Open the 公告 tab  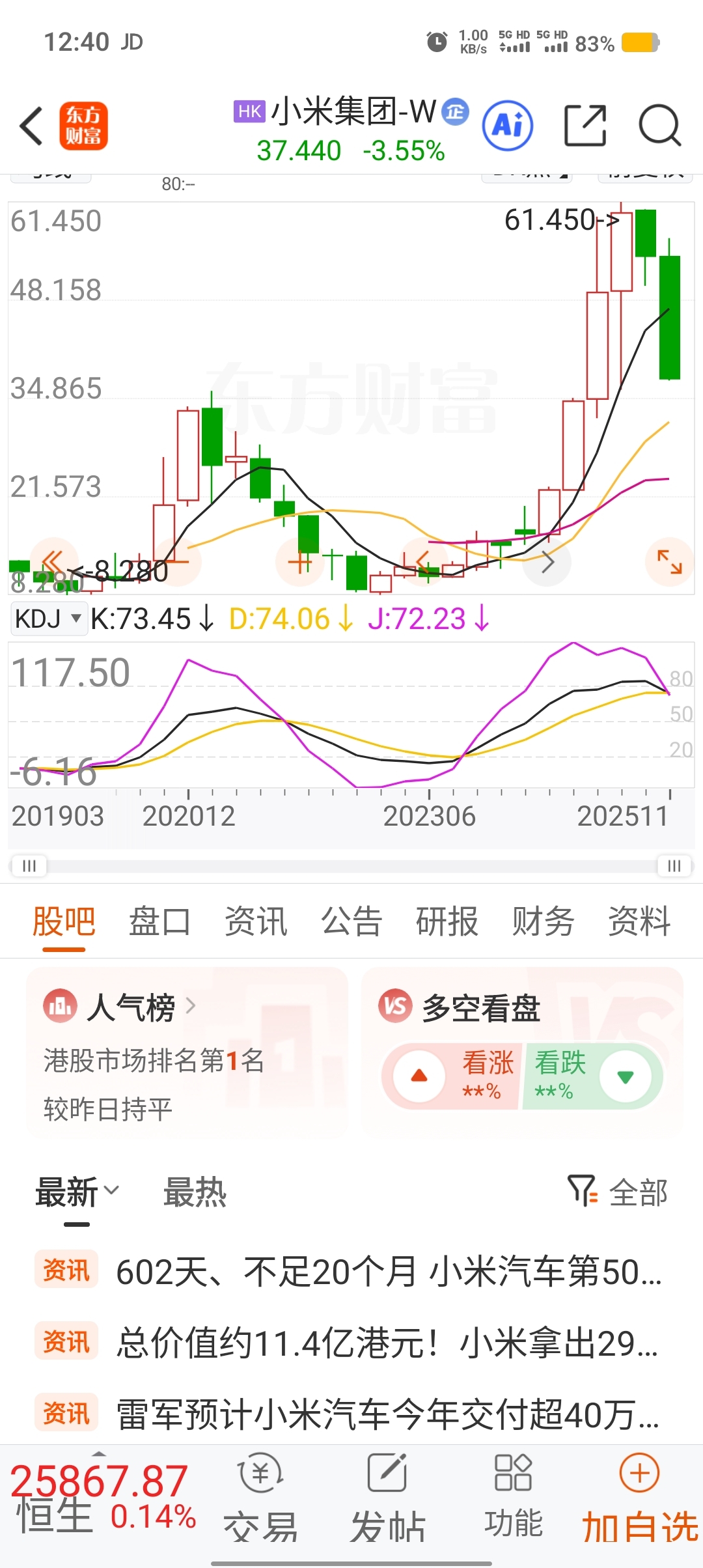click(351, 921)
